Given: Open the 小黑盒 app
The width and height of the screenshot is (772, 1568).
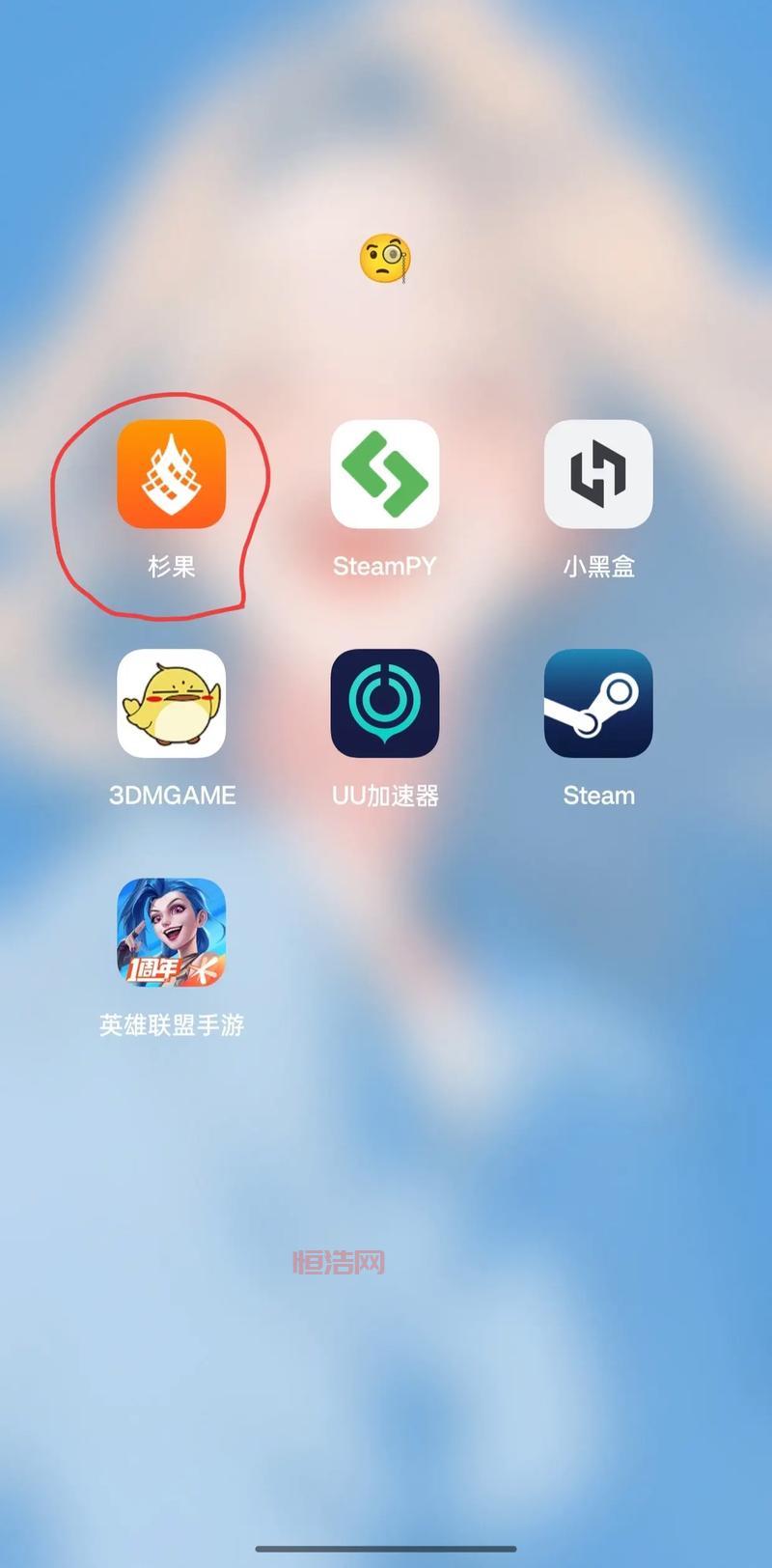Looking at the screenshot, I should (598, 474).
